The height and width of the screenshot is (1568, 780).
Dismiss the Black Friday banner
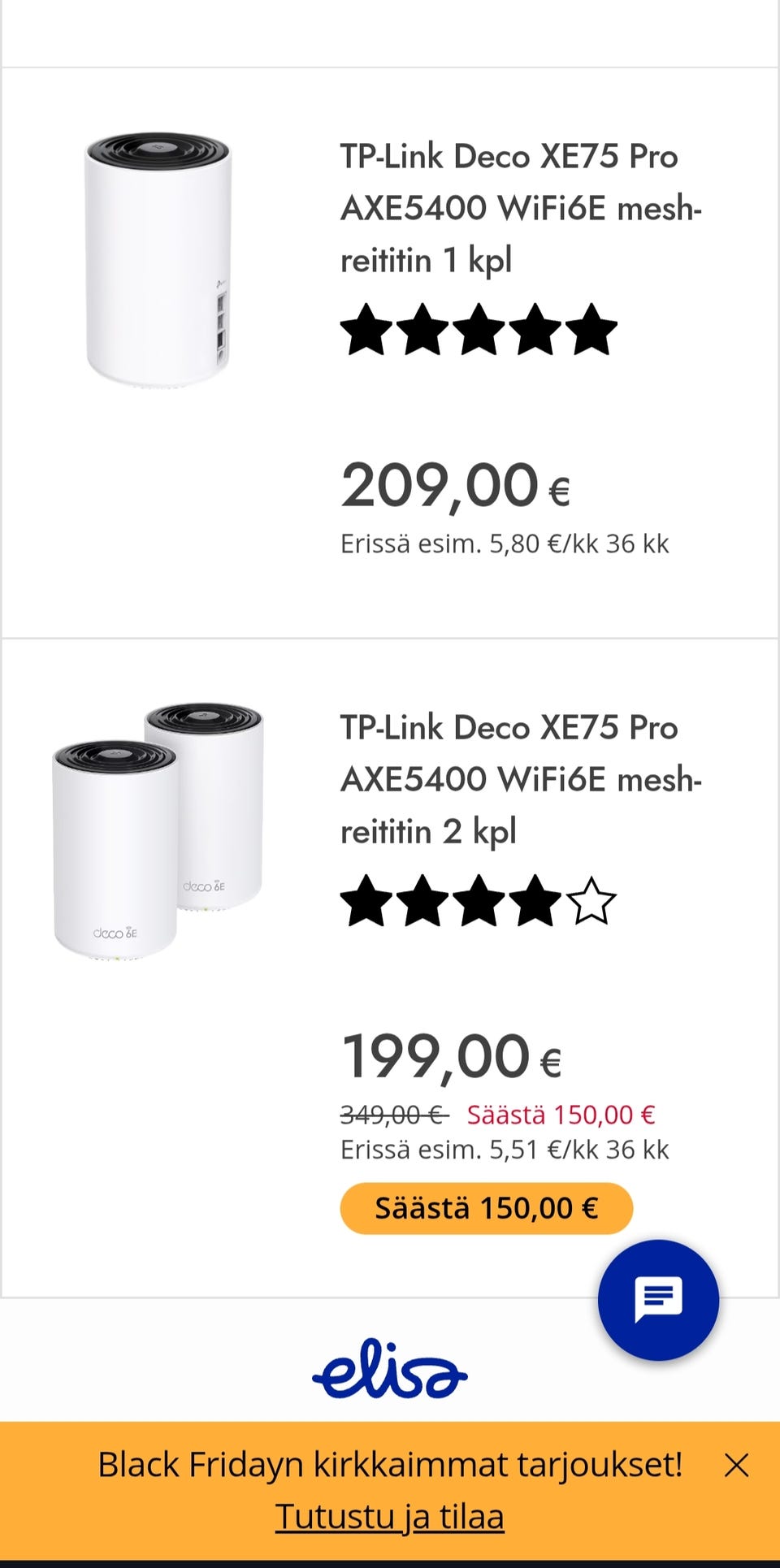(x=736, y=1465)
